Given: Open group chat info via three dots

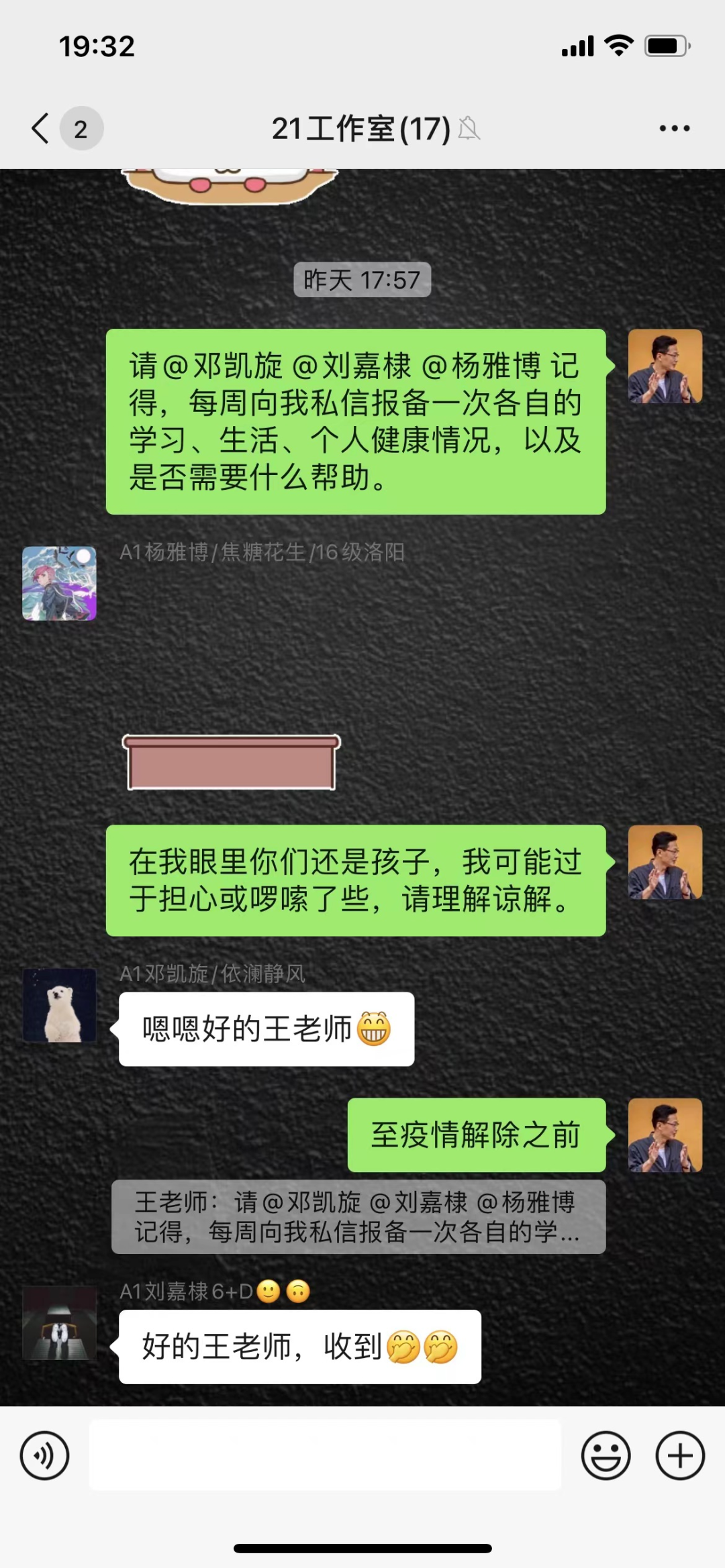Looking at the screenshot, I should tap(674, 128).
